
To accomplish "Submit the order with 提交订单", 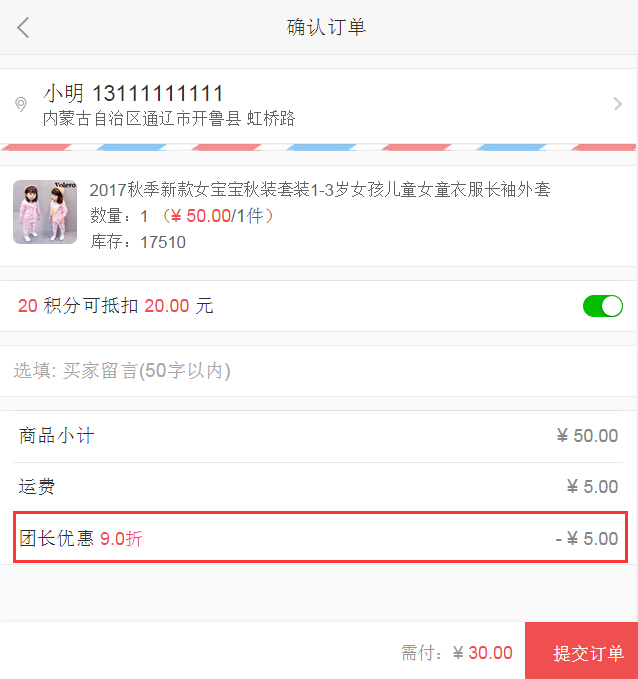I will click(x=581, y=652).
